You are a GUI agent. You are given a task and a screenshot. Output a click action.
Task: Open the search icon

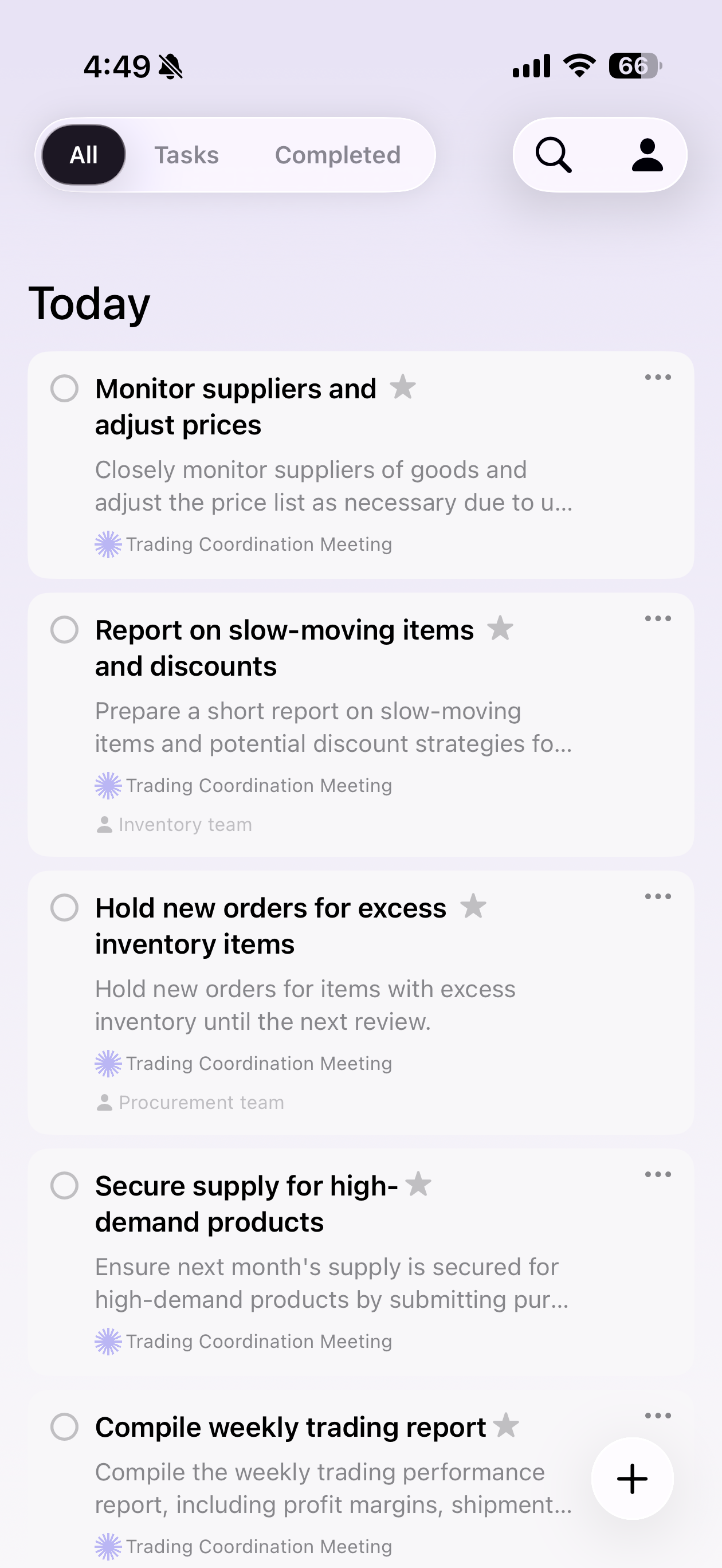(554, 155)
